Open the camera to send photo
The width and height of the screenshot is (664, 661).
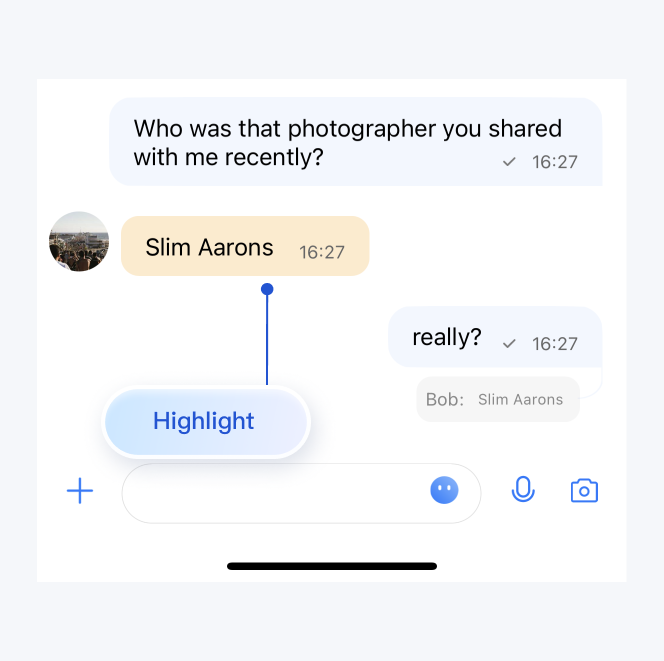[584, 491]
